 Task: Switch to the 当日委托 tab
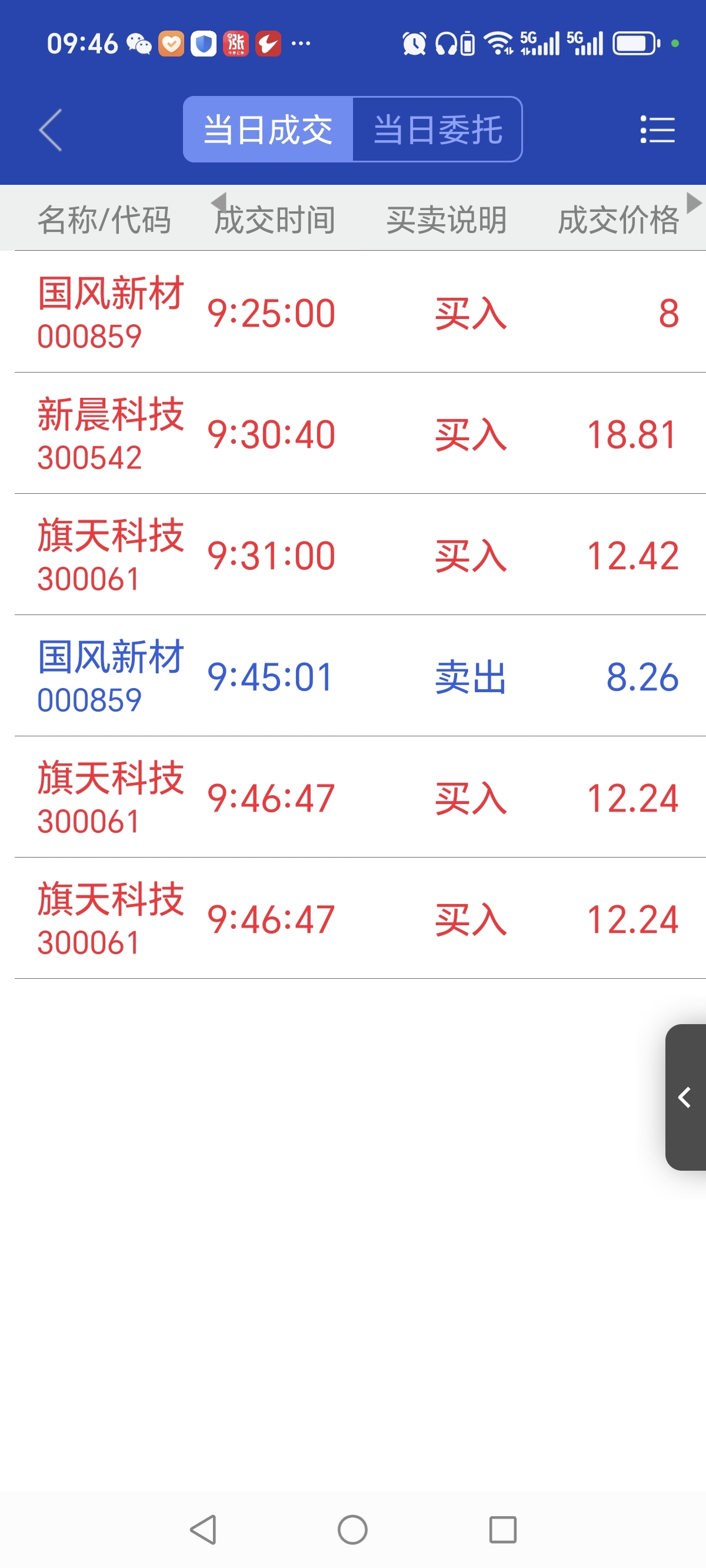click(437, 129)
